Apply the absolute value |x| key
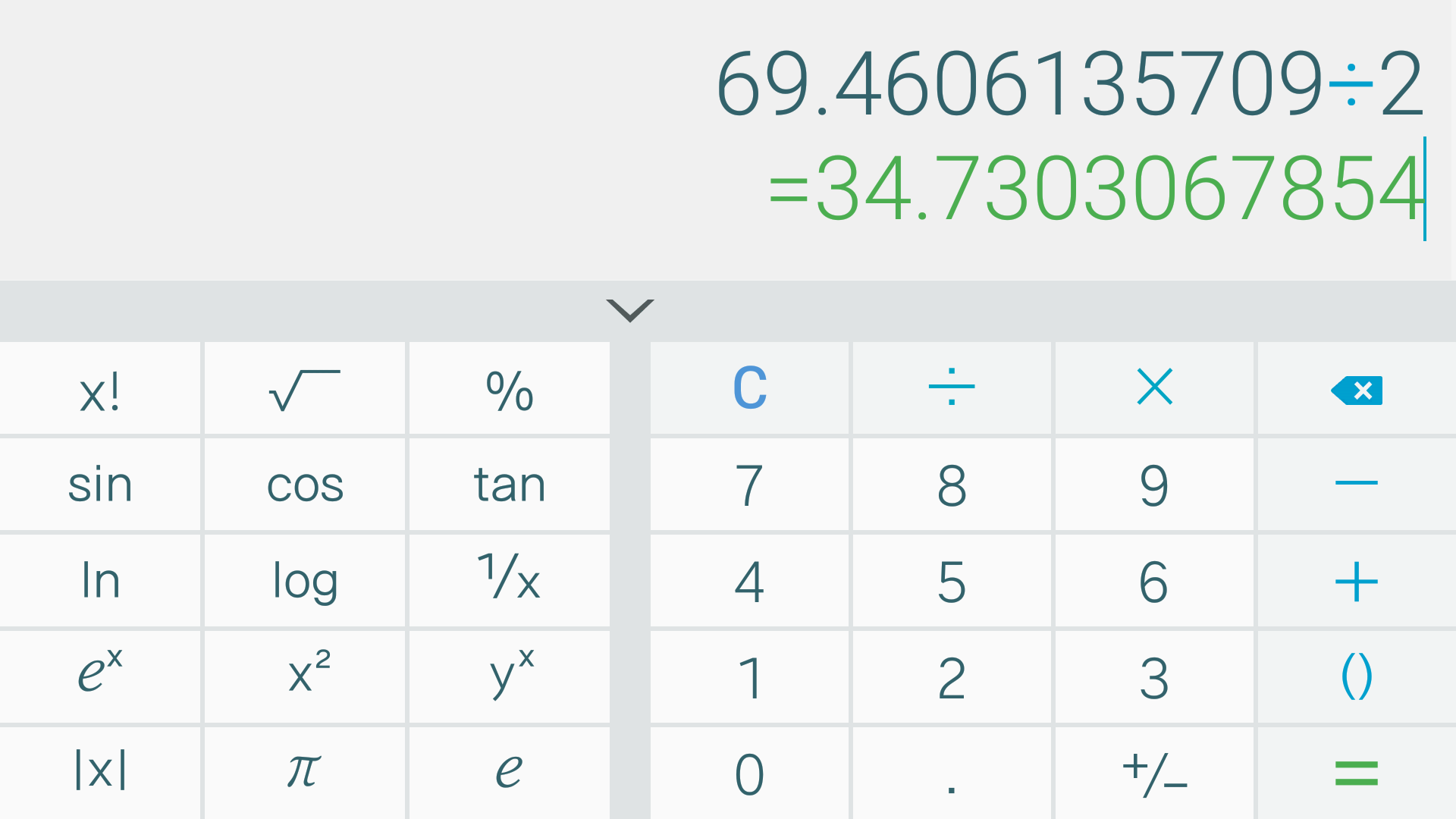The height and width of the screenshot is (819, 1456). coord(100,772)
